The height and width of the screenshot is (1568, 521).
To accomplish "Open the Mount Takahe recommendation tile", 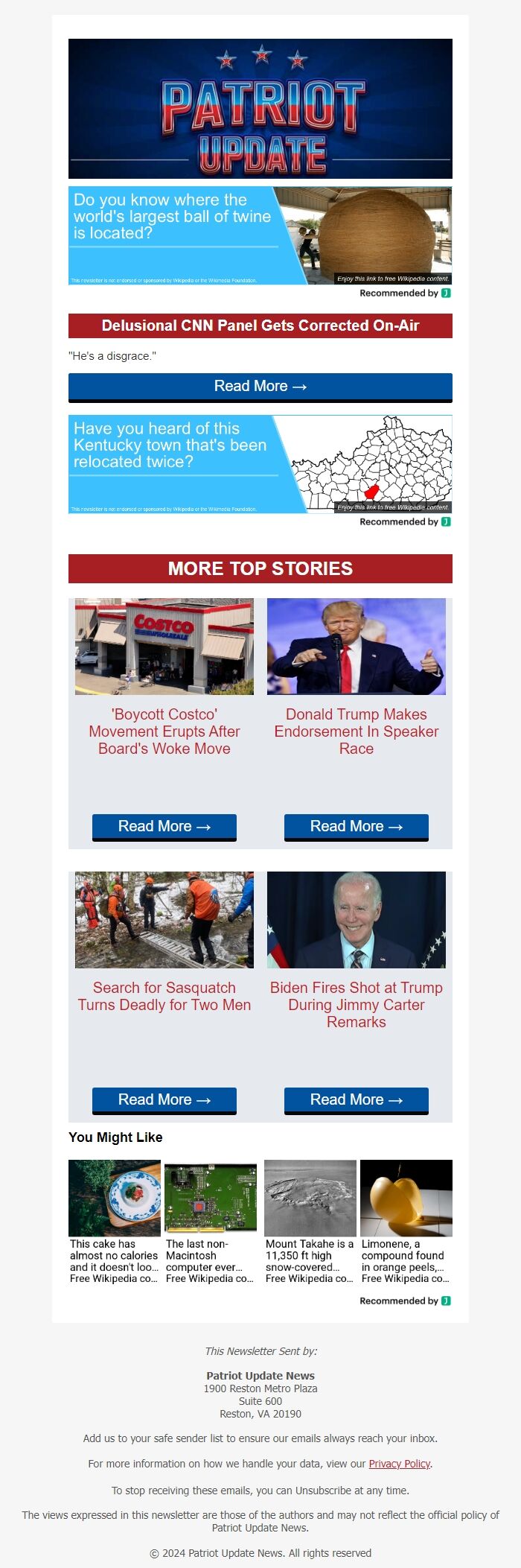I will [x=310, y=1222].
